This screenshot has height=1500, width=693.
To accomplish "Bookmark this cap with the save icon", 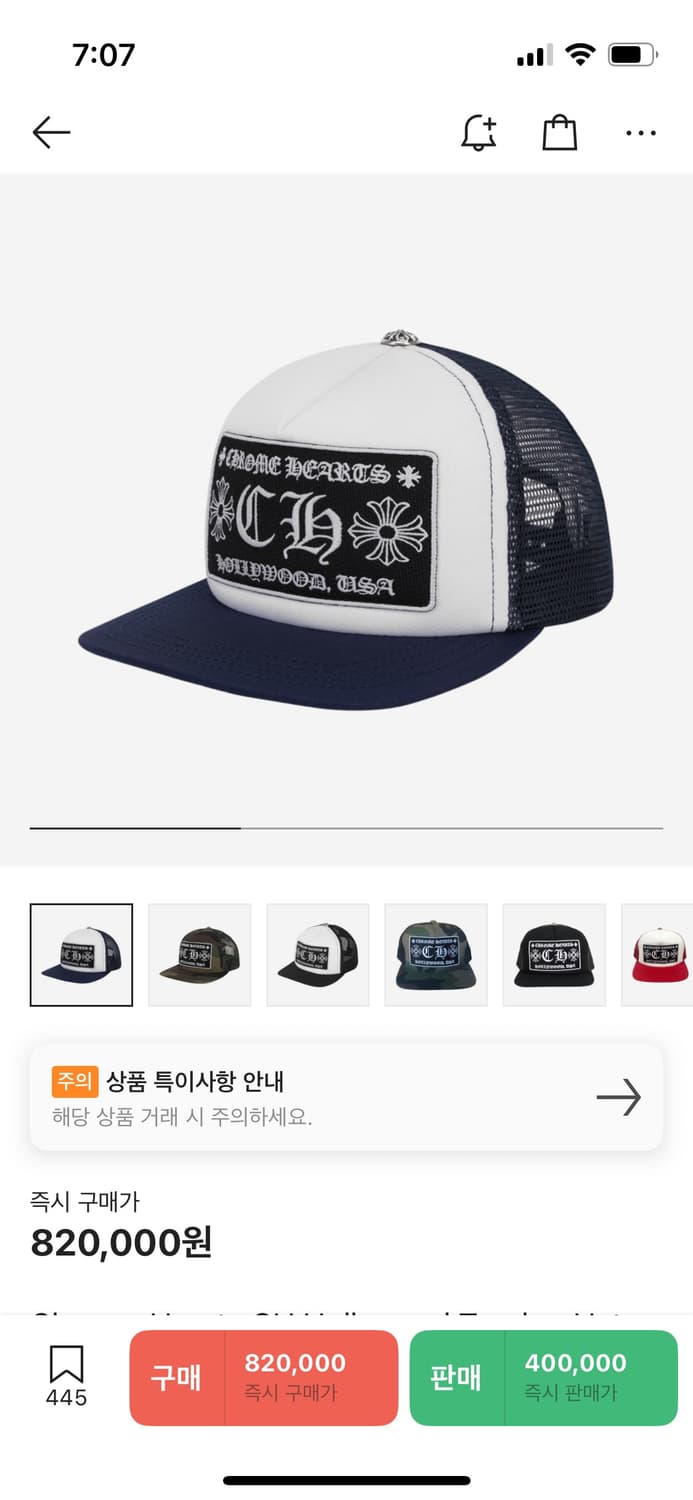I will (x=66, y=1376).
